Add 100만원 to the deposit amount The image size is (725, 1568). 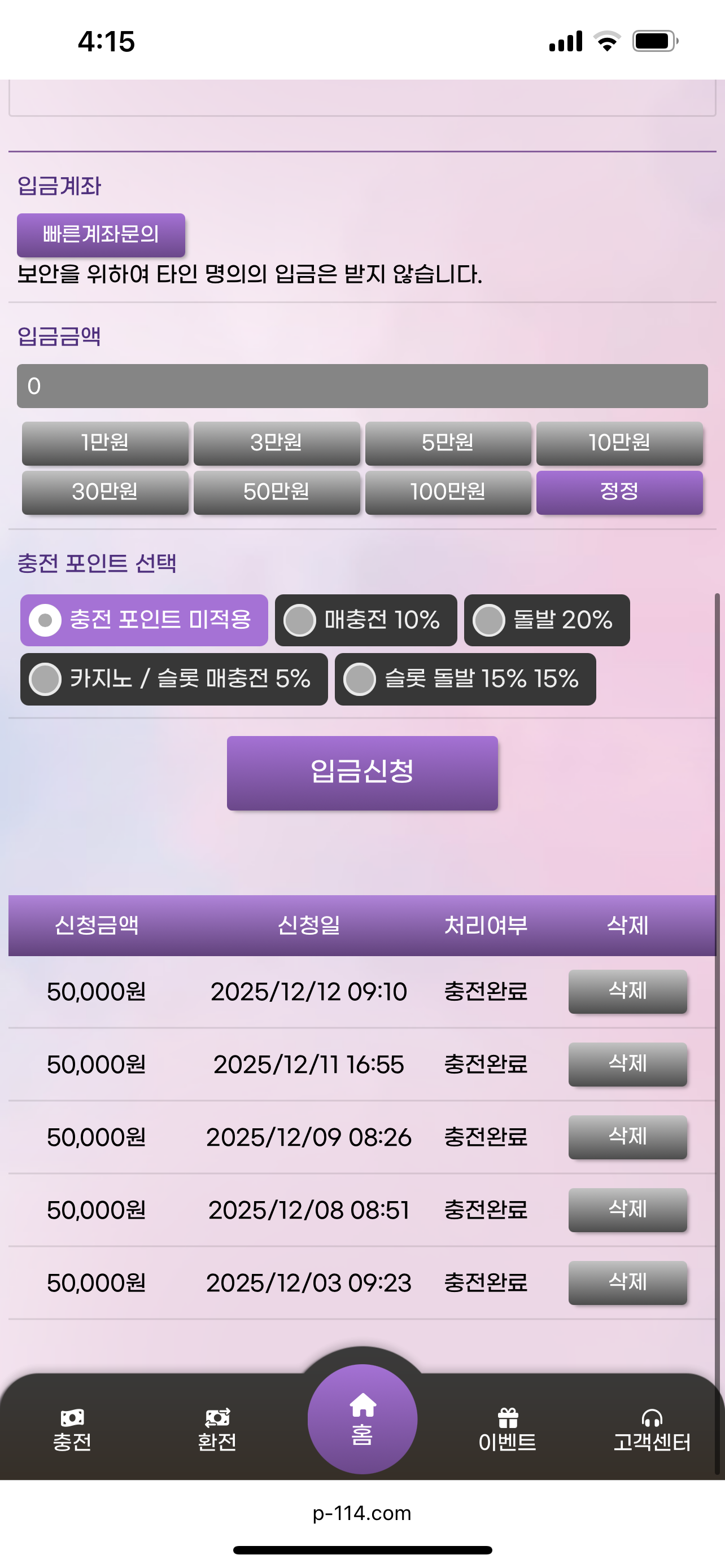pyautogui.click(x=447, y=492)
